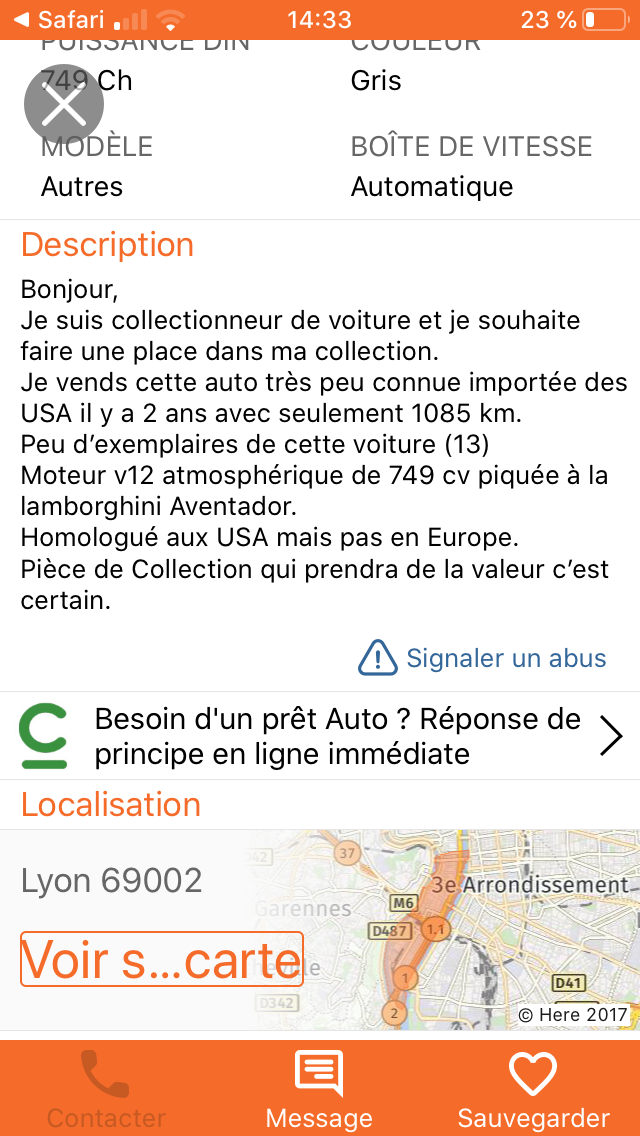Tap Voir sur la carte button
This screenshot has height=1136, width=640.
click(x=161, y=959)
